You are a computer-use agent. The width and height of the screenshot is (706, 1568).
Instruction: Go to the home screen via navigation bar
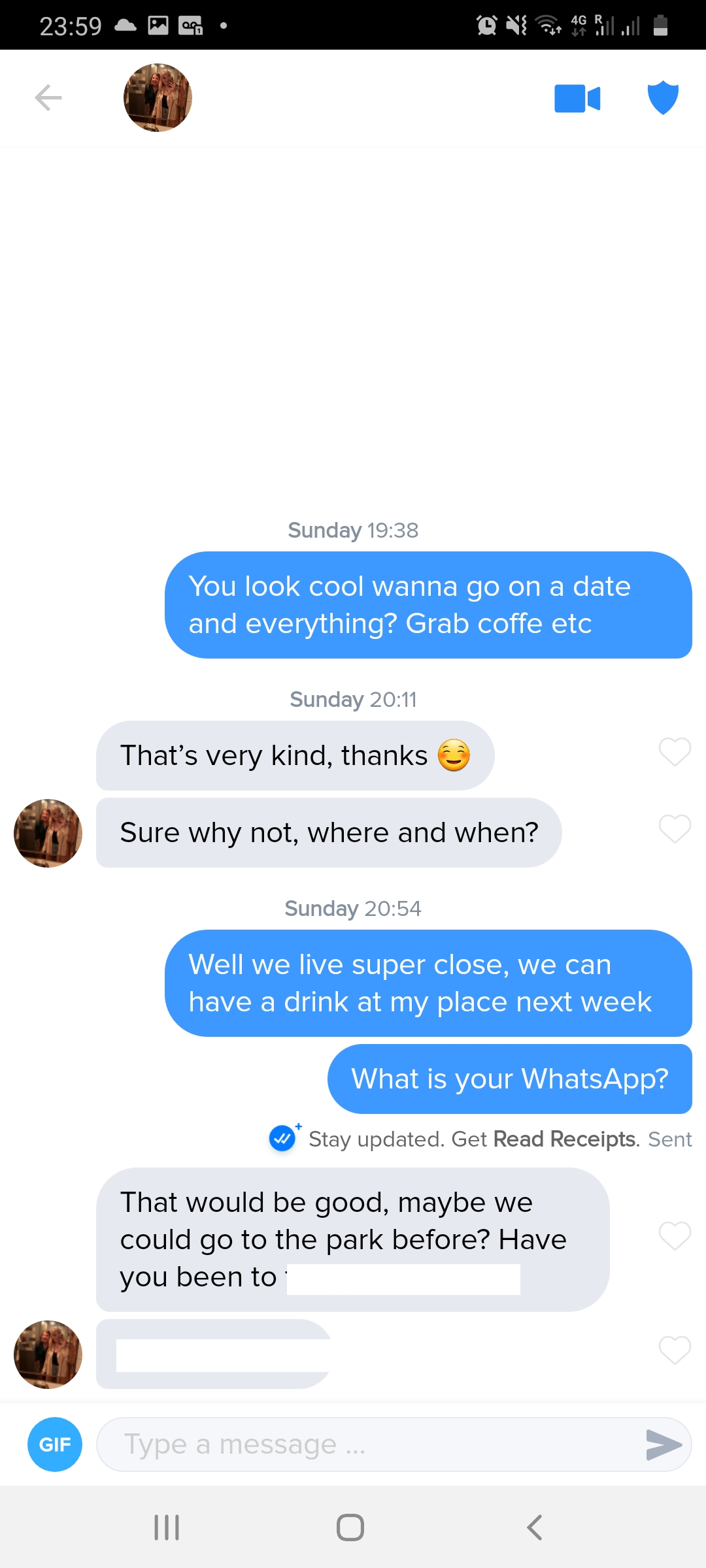350,1527
